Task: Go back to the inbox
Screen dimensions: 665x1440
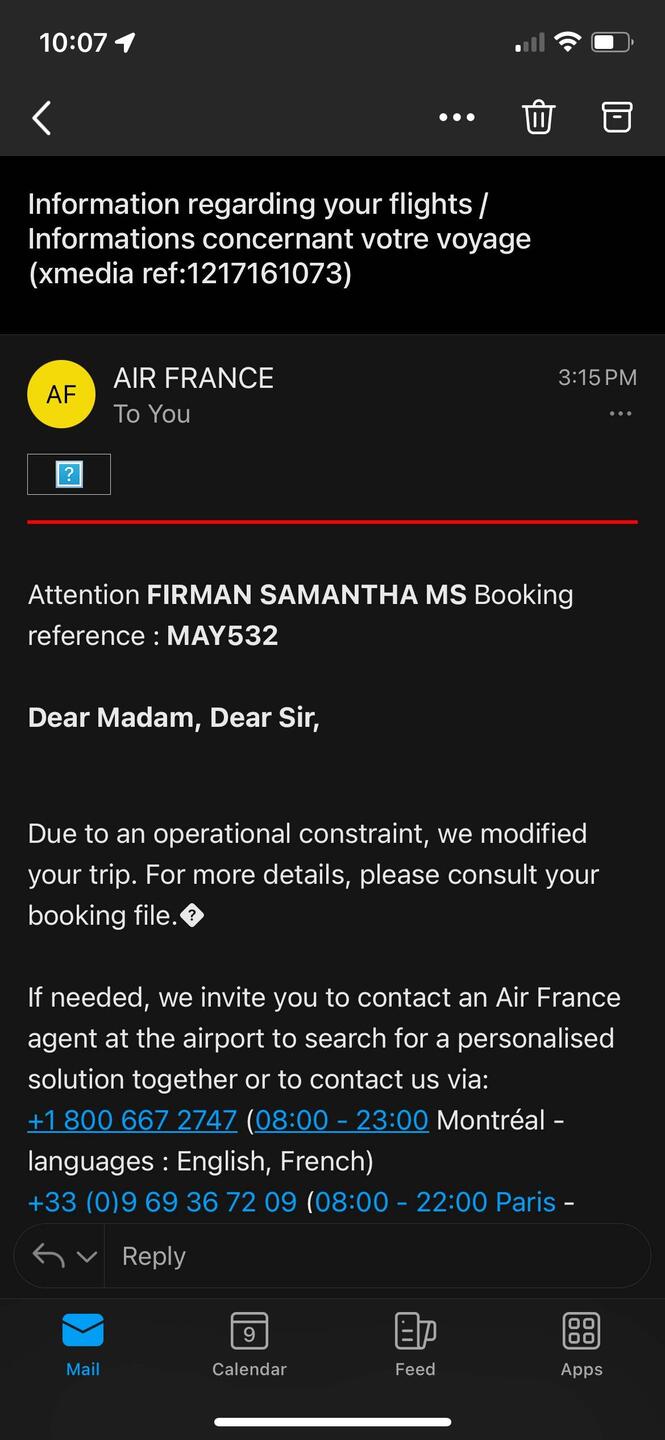Action: (41, 118)
